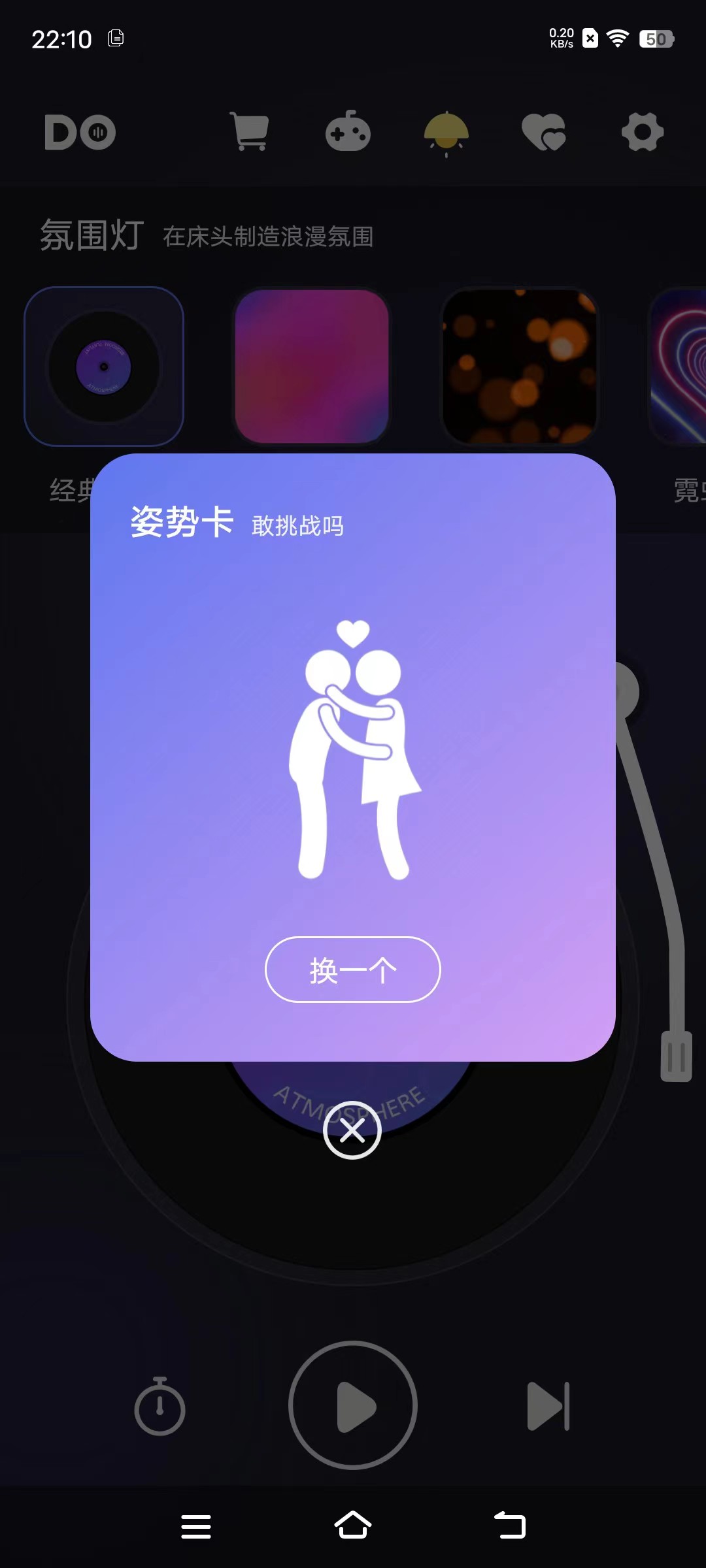
Task: Go to the phone home screen
Action: click(x=353, y=1526)
